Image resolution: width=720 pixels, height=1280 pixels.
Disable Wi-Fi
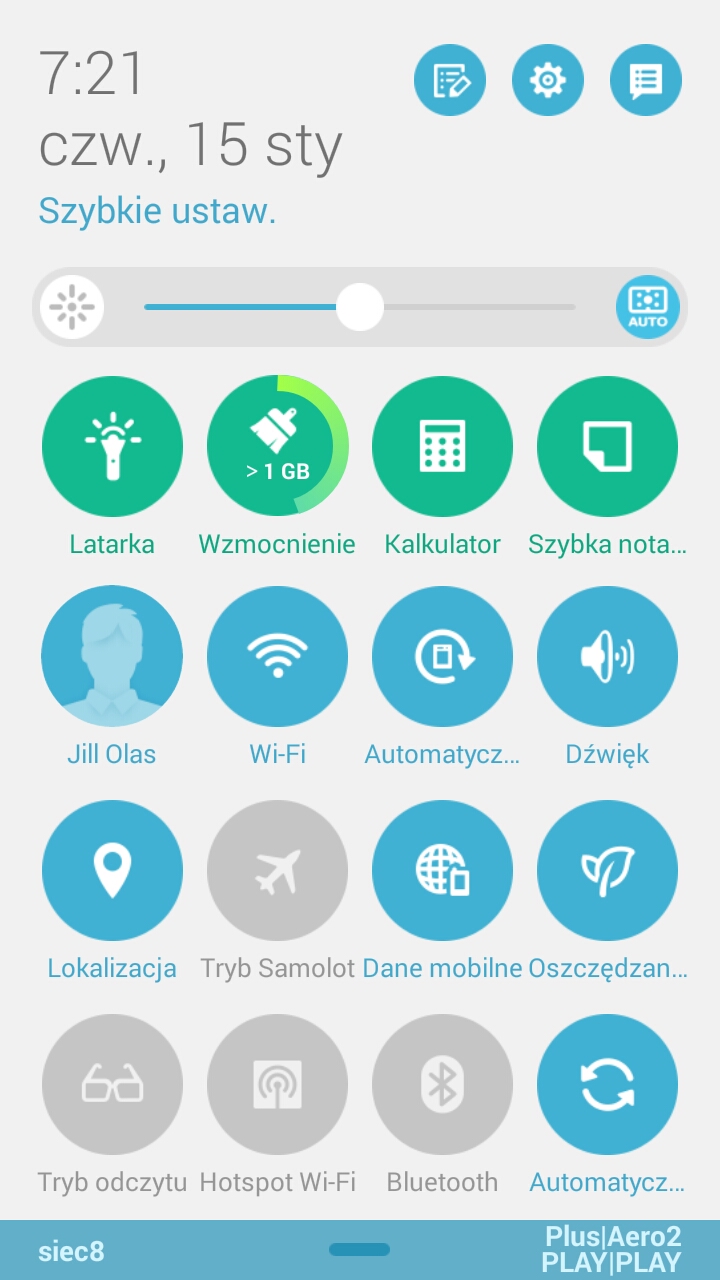click(x=277, y=656)
